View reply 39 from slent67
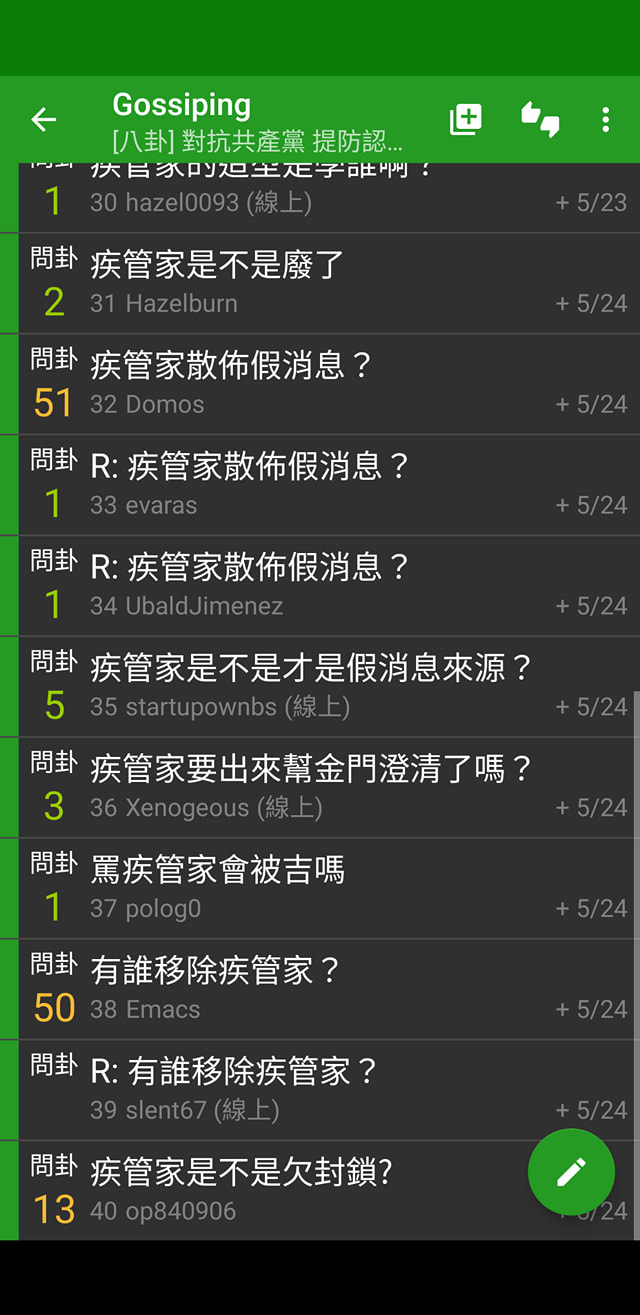The height and width of the screenshot is (1315, 640). click(x=320, y=1091)
